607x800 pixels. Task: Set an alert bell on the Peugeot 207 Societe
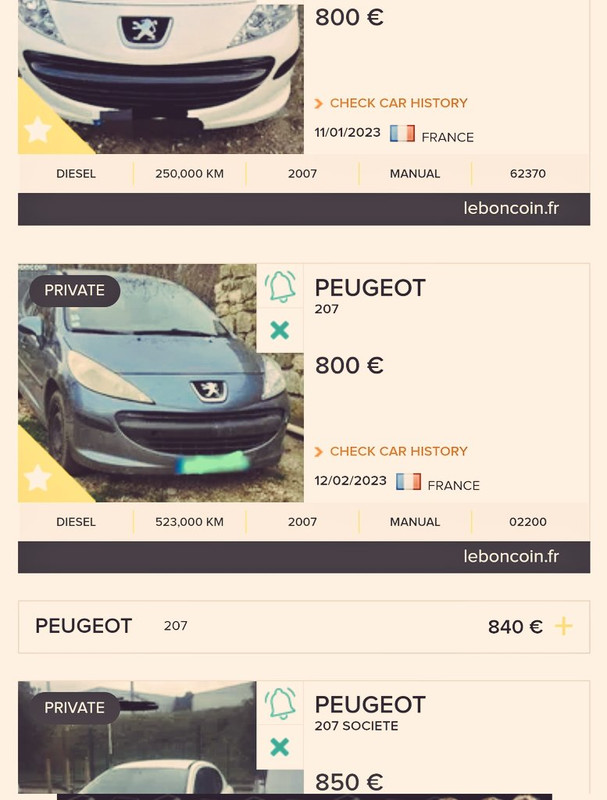(280, 704)
